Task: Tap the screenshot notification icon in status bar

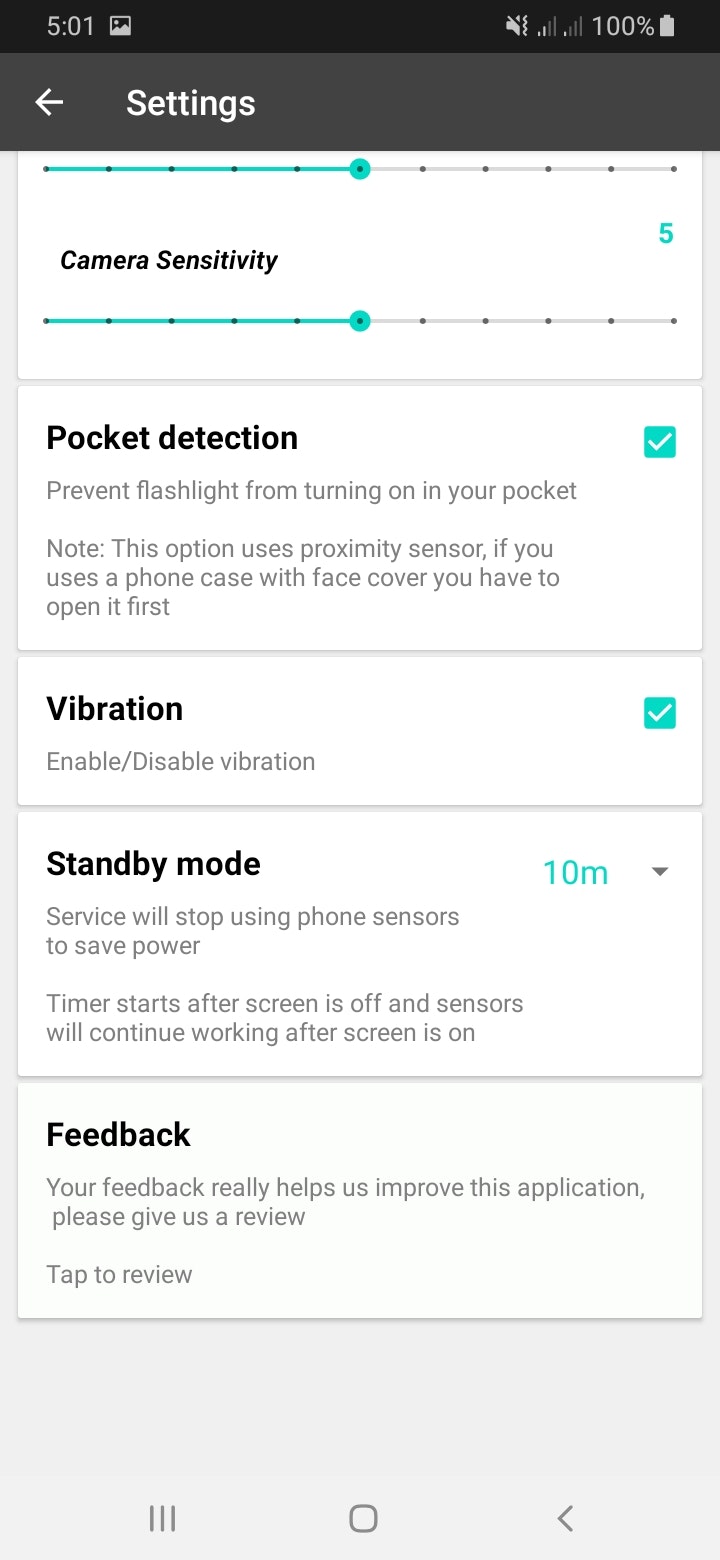Action: tap(119, 26)
